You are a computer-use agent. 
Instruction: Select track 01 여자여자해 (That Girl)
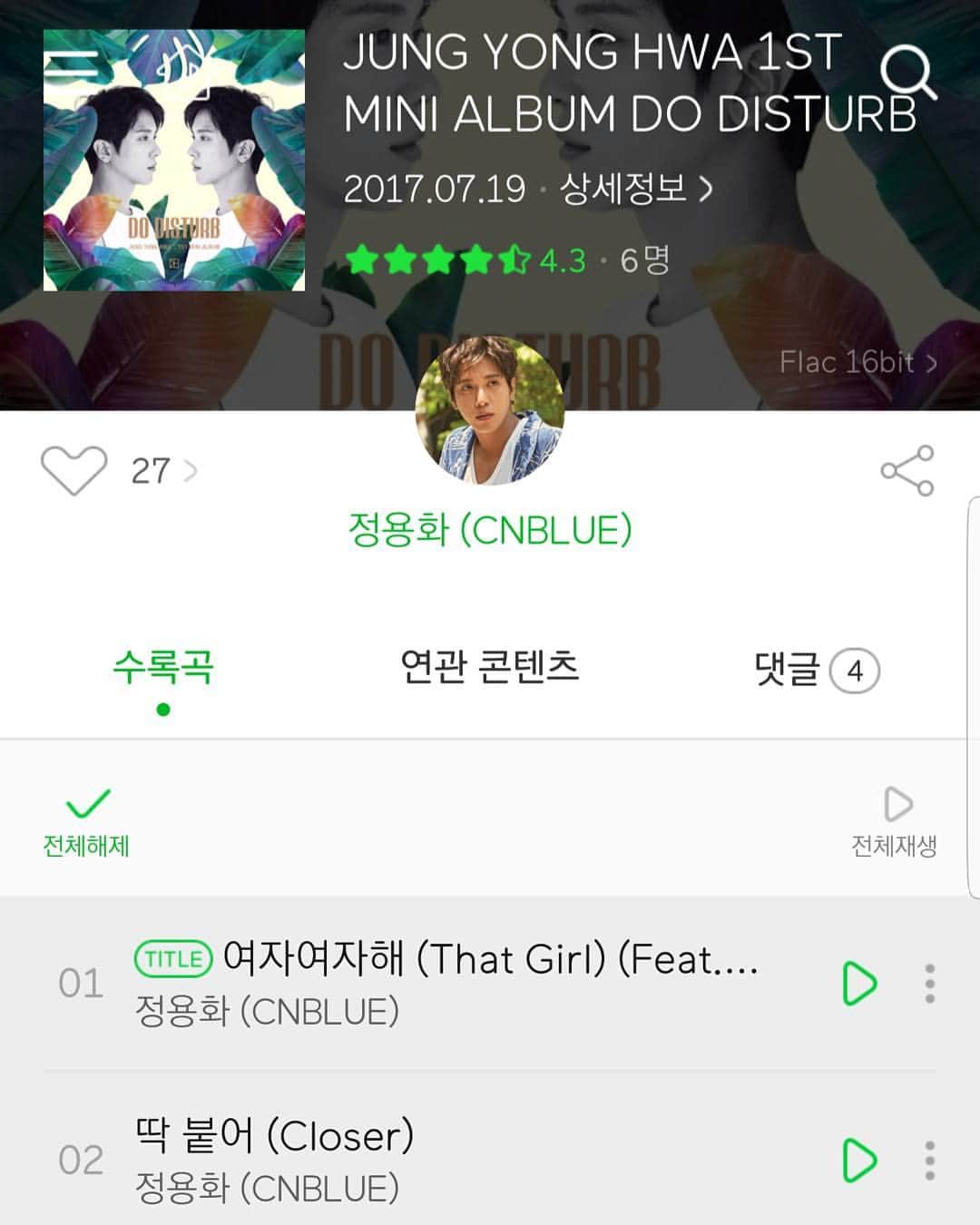(445, 983)
